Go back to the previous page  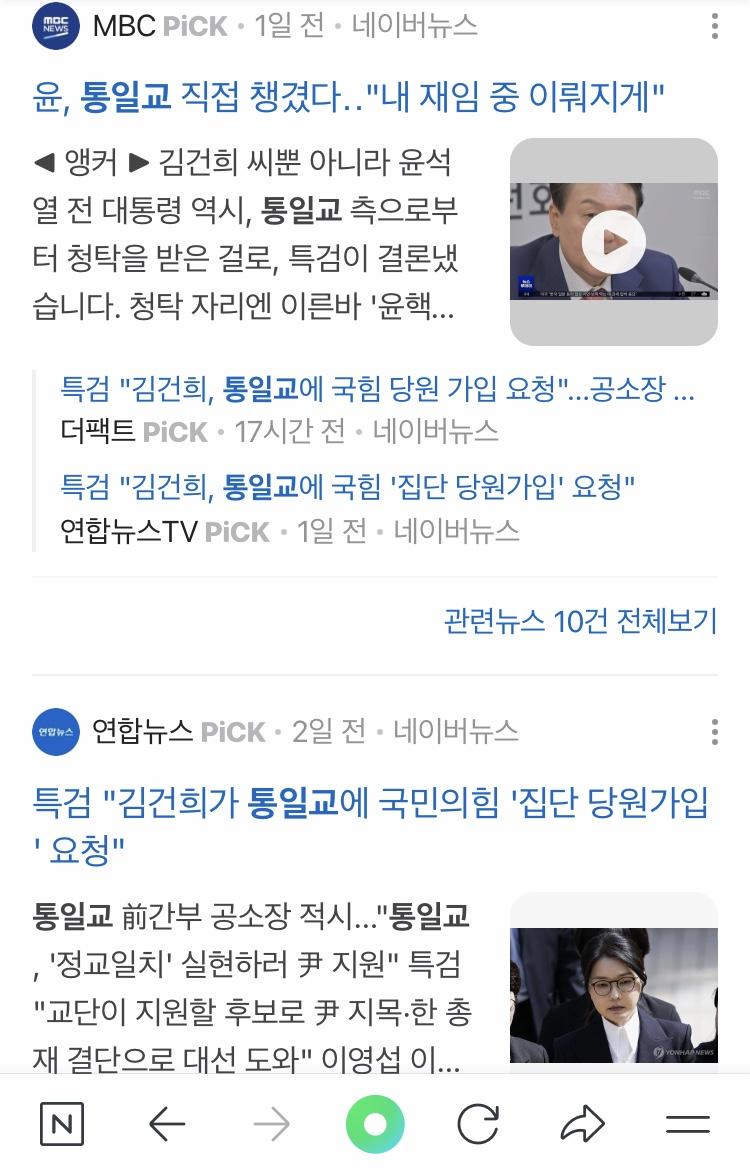[x=167, y=1125]
